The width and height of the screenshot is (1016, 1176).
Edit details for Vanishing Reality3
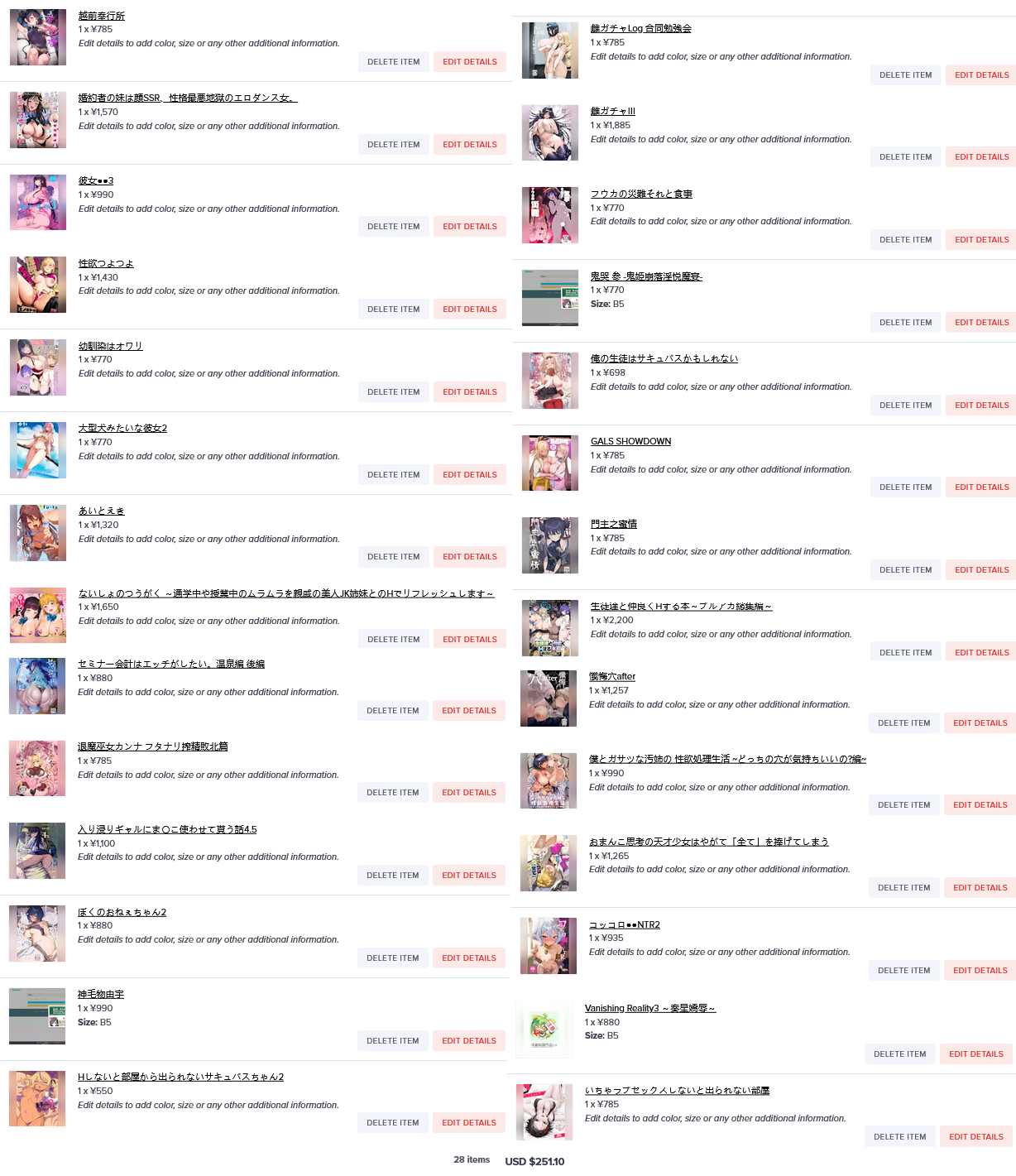pos(975,1054)
